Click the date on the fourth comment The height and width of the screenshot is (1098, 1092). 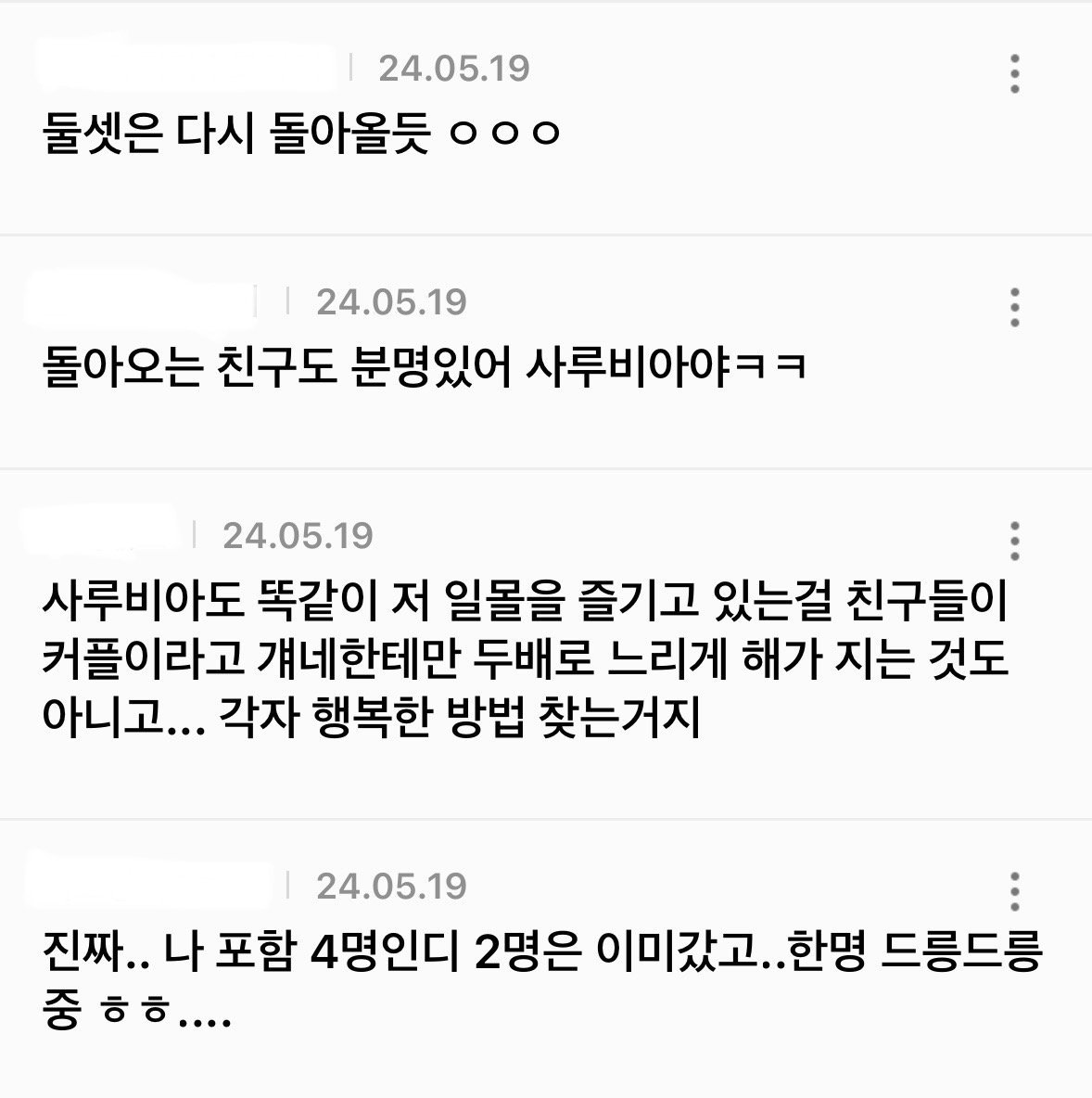point(389,887)
